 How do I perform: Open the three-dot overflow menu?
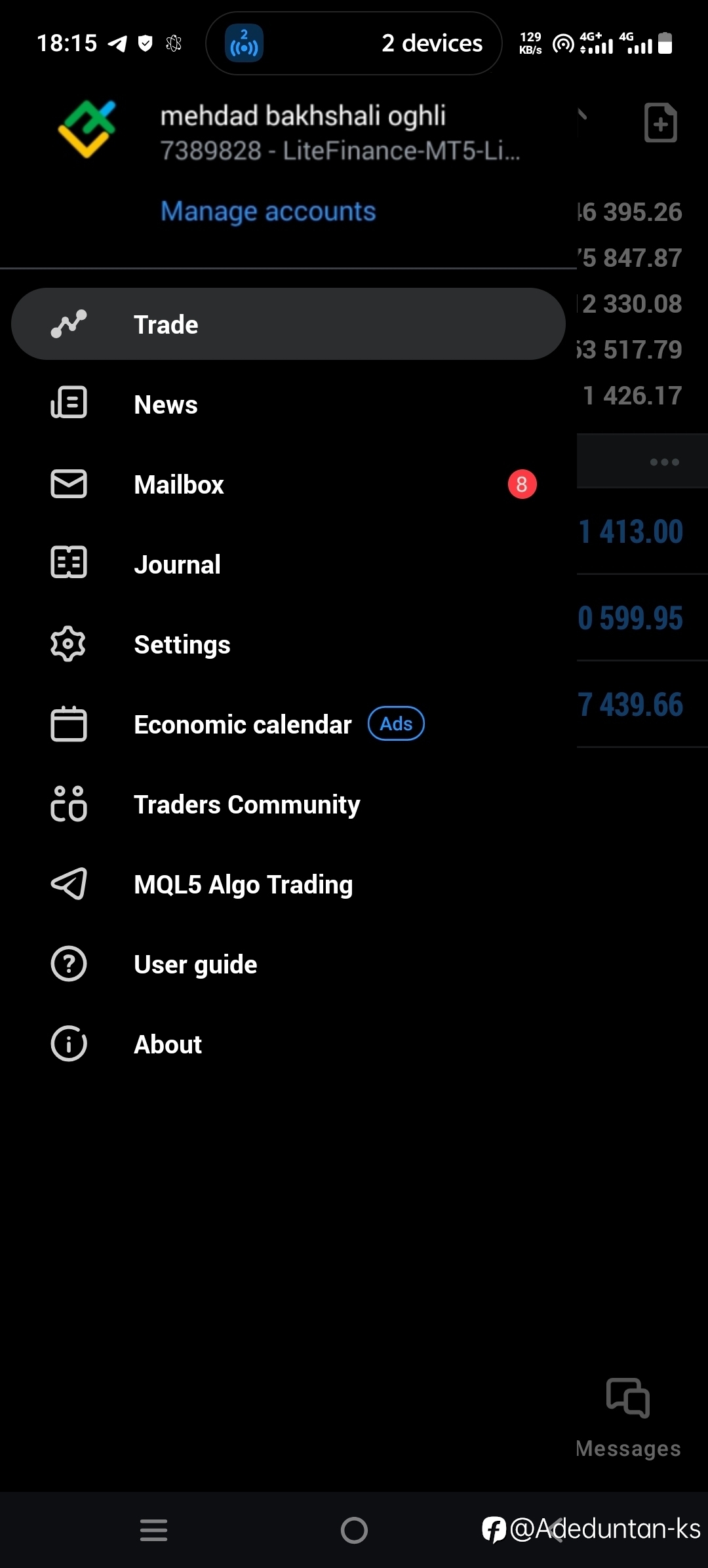664,462
